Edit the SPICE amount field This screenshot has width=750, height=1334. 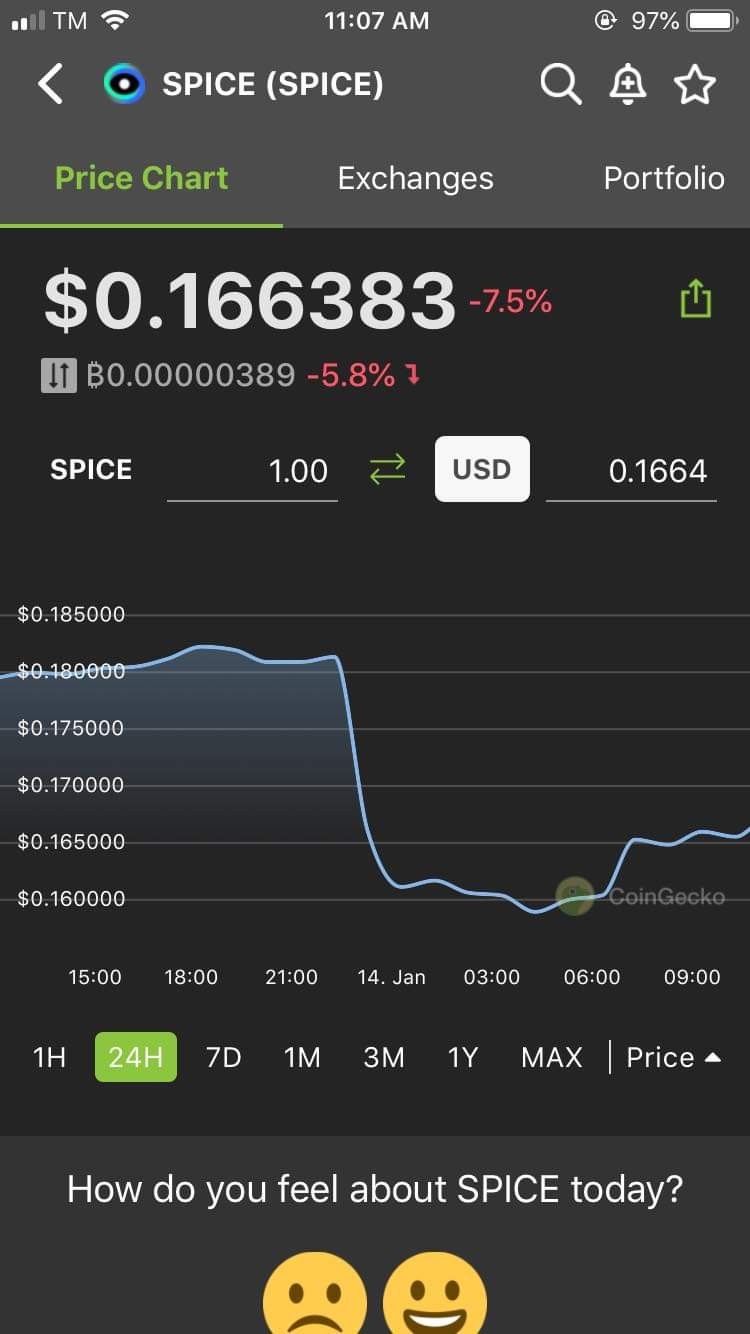coord(252,470)
